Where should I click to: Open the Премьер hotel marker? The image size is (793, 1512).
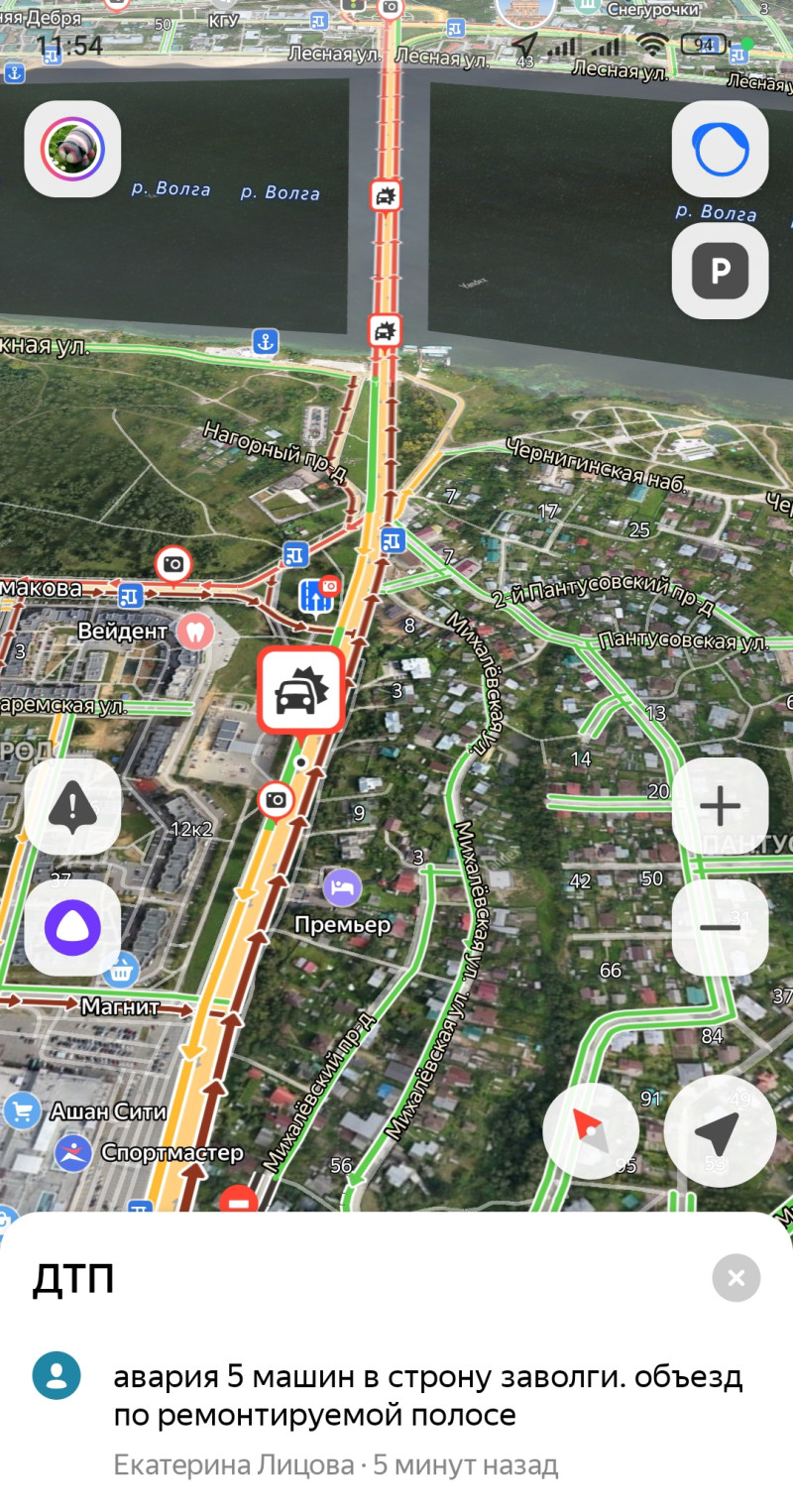point(342,888)
